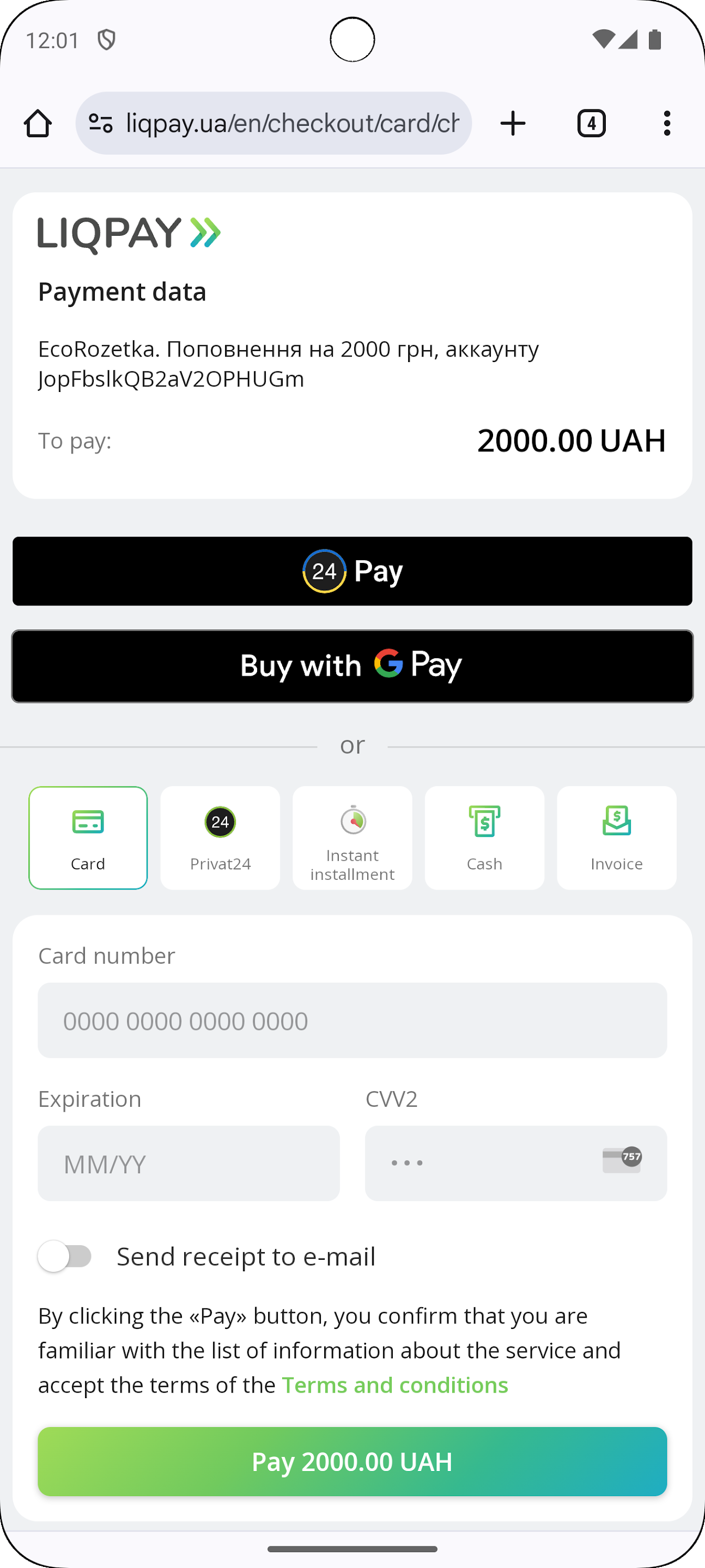Tap the liqpay.ua address bar
Image resolution: width=705 pixels, height=1568 pixels.
pos(293,124)
